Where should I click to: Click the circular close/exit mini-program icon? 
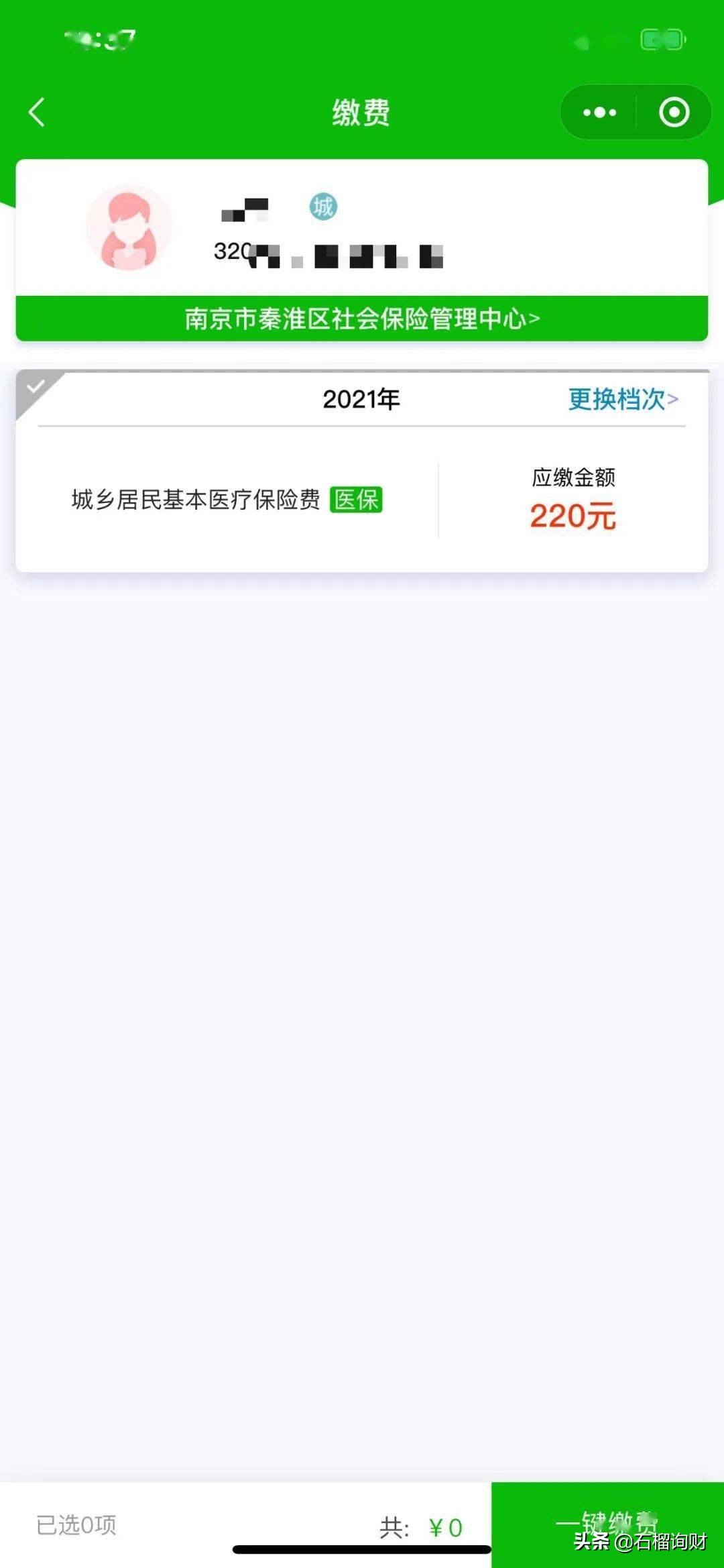(673, 111)
